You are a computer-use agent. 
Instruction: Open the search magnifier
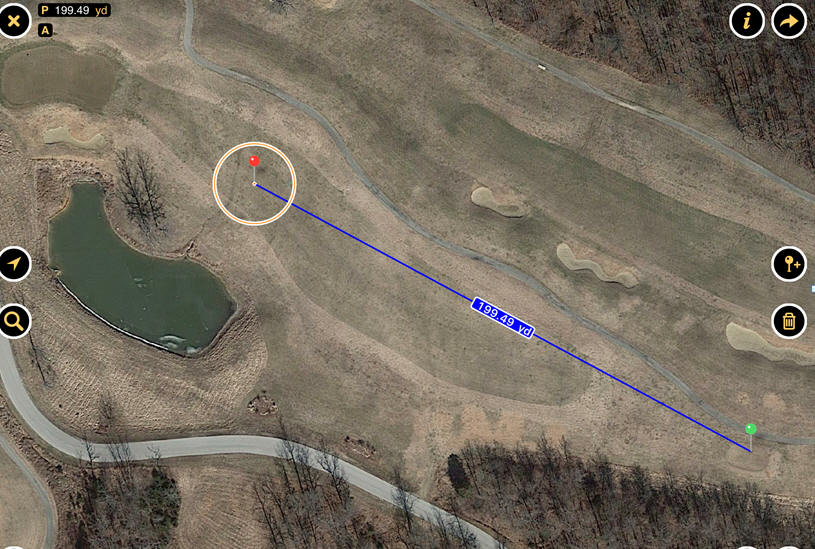click(x=14, y=321)
